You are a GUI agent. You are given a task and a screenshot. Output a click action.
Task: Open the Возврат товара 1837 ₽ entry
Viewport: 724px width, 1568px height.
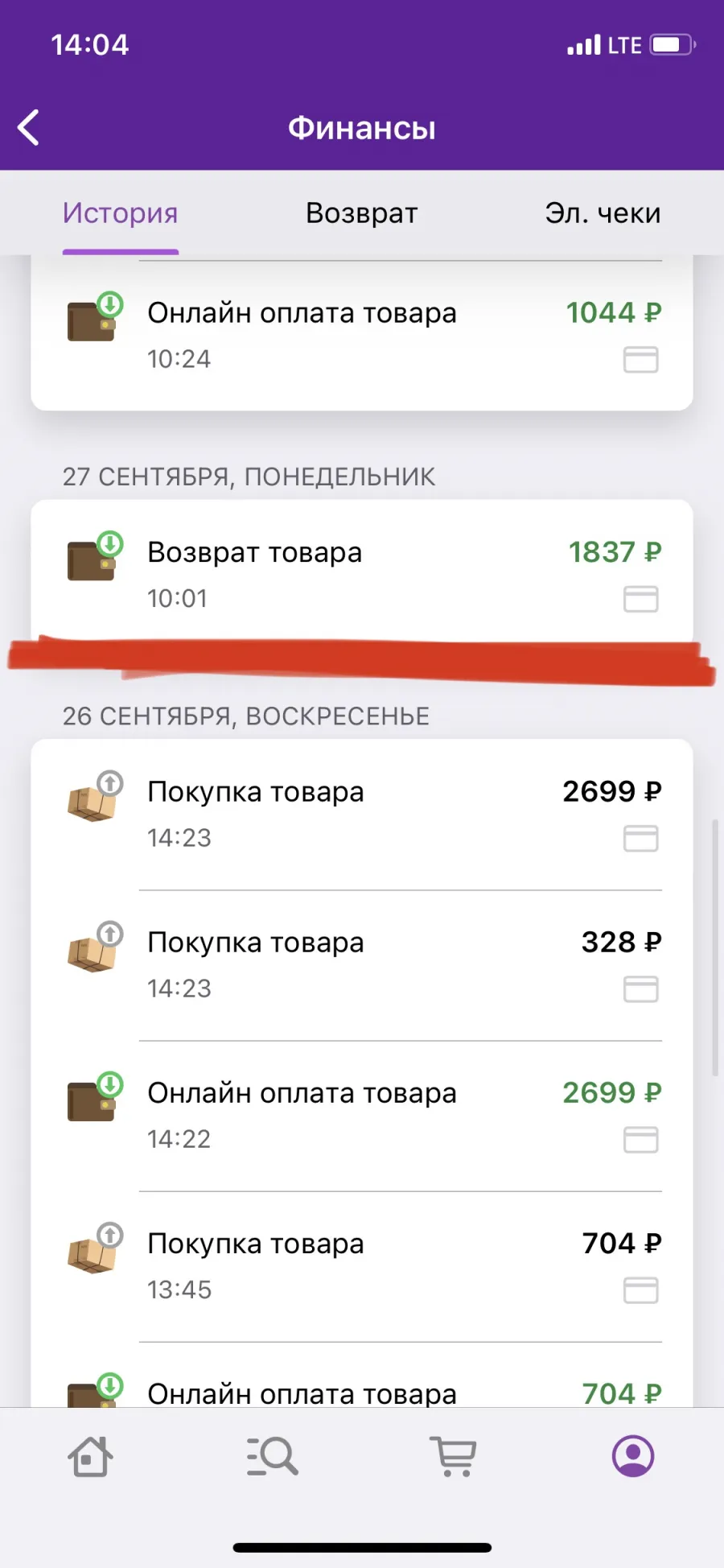coord(362,573)
